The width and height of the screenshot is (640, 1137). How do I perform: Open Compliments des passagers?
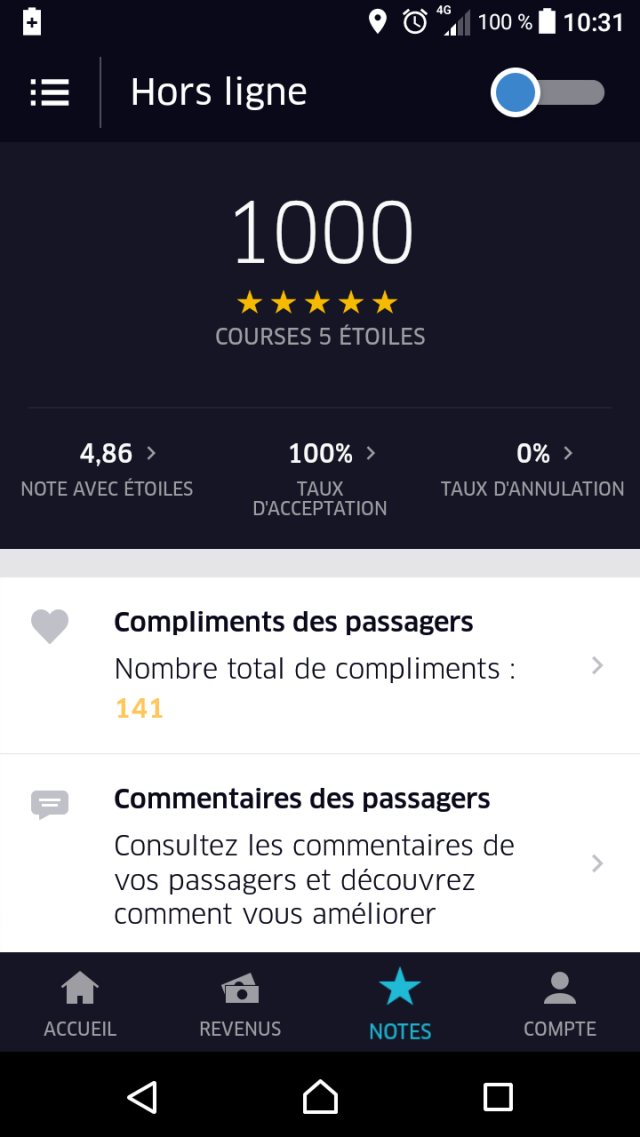[x=320, y=665]
